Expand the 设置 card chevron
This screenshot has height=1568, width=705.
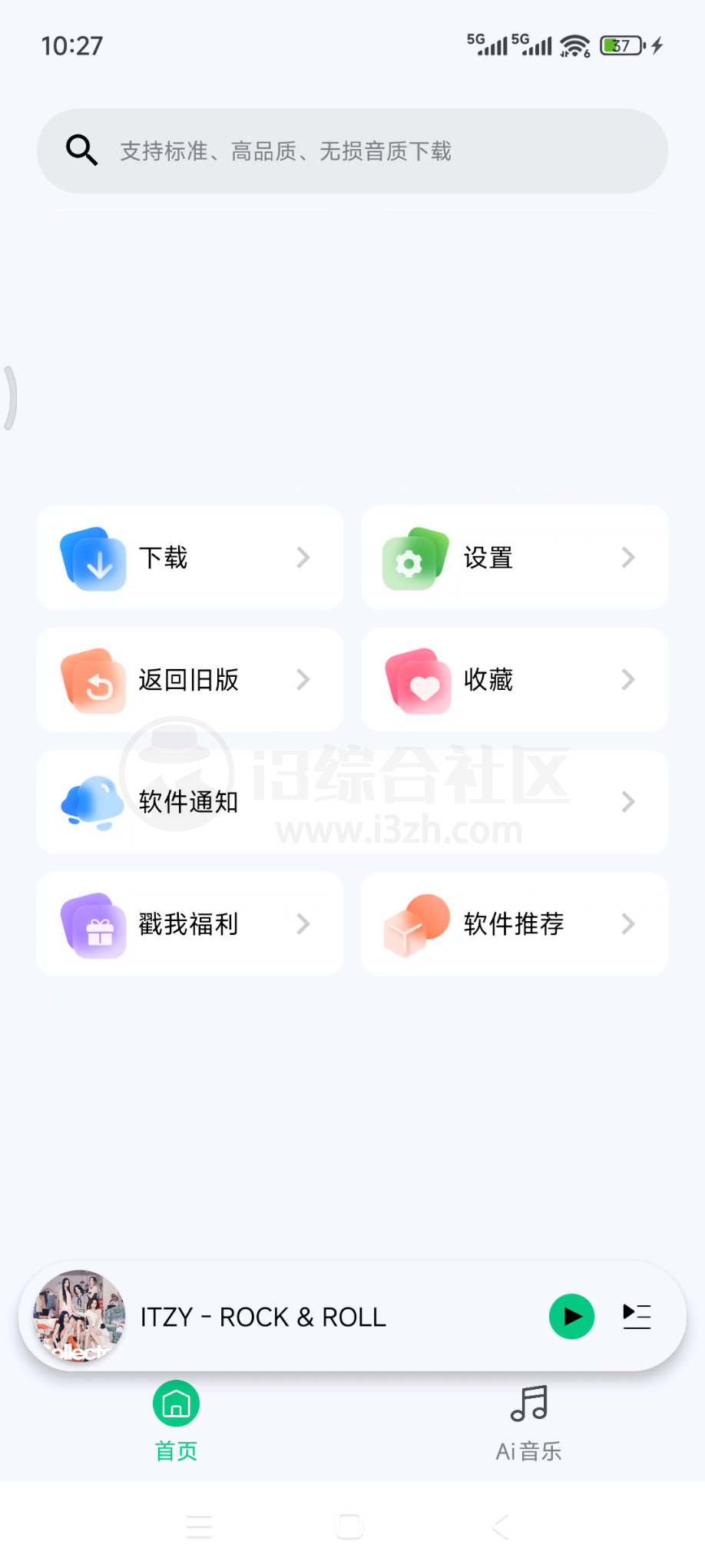pyautogui.click(x=628, y=559)
